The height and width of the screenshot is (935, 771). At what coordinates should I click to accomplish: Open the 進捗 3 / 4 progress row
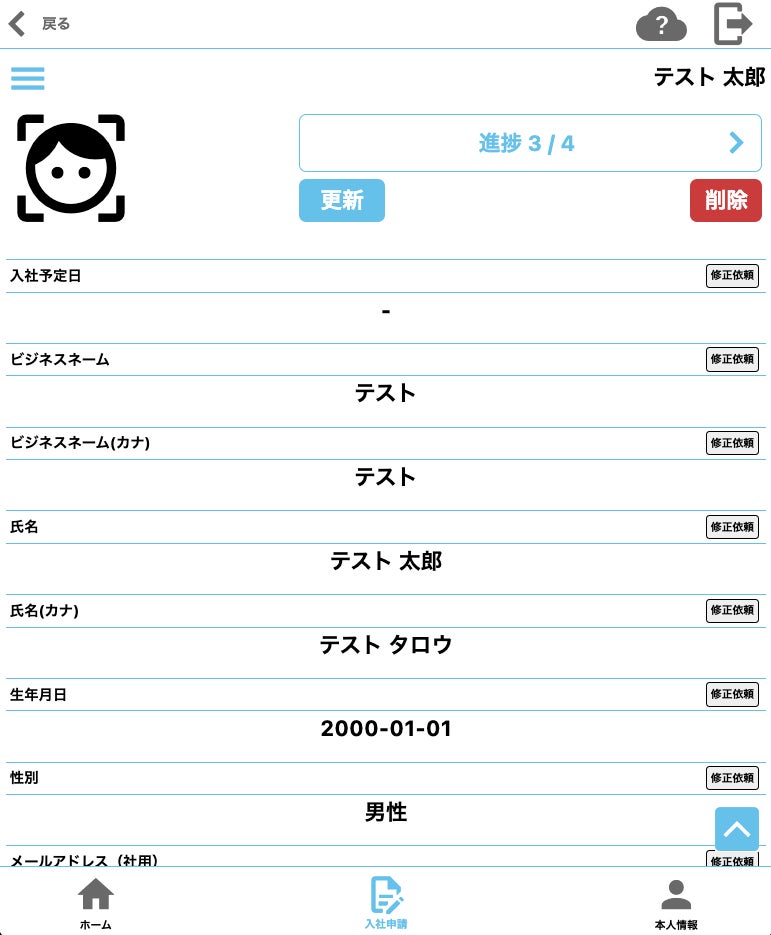coord(530,143)
